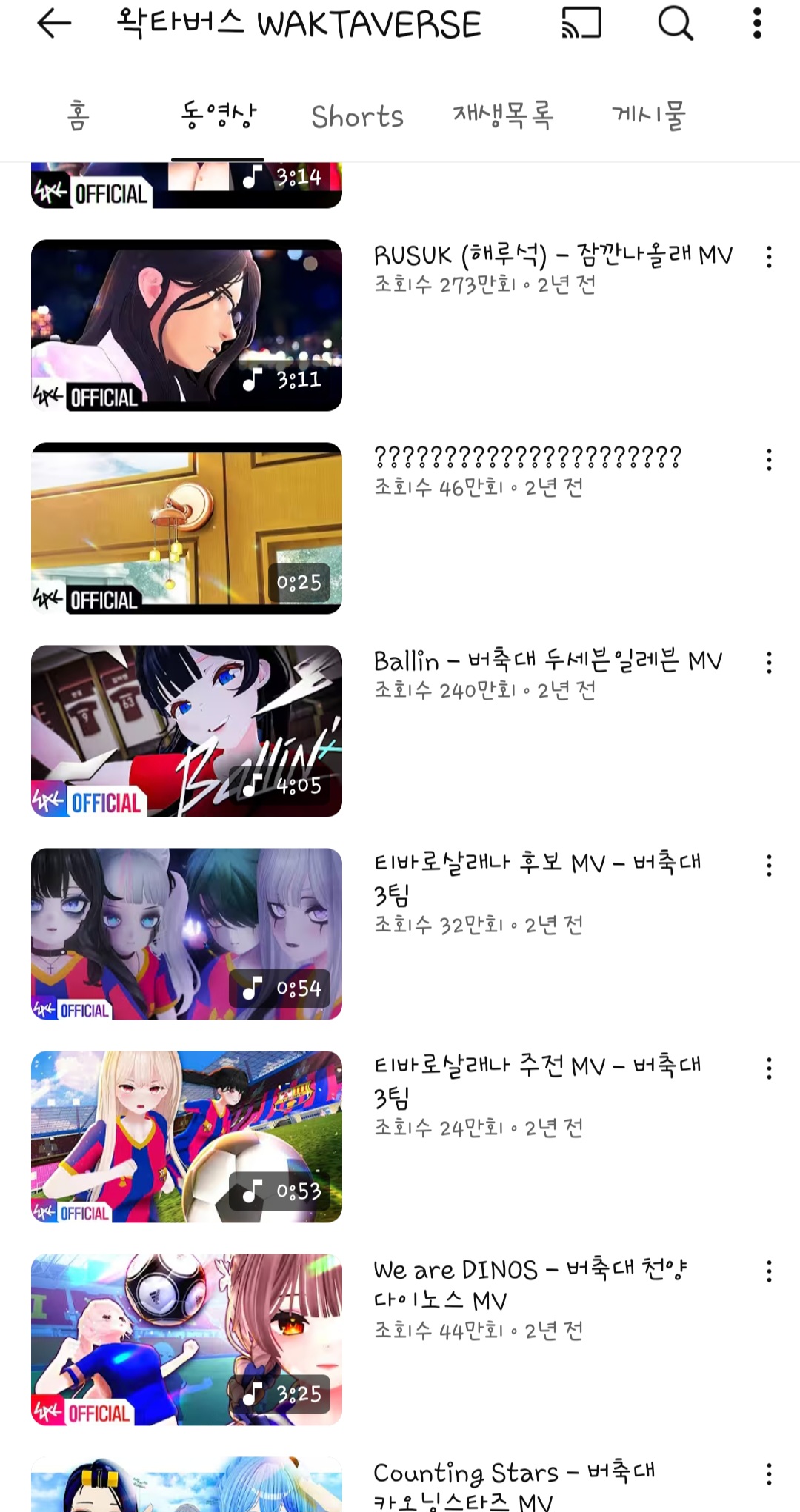Switch to the Shorts tab
This screenshot has height=1512, width=800.
(x=357, y=116)
